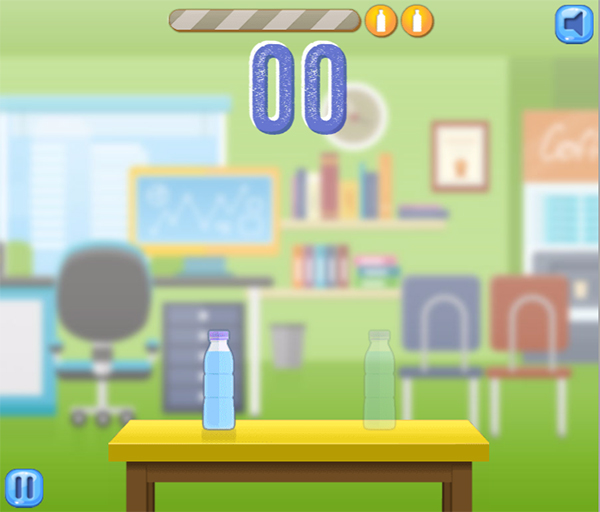This screenshot has width=600, height=512.
Task: Pause the game
Action: coord(24,487)
